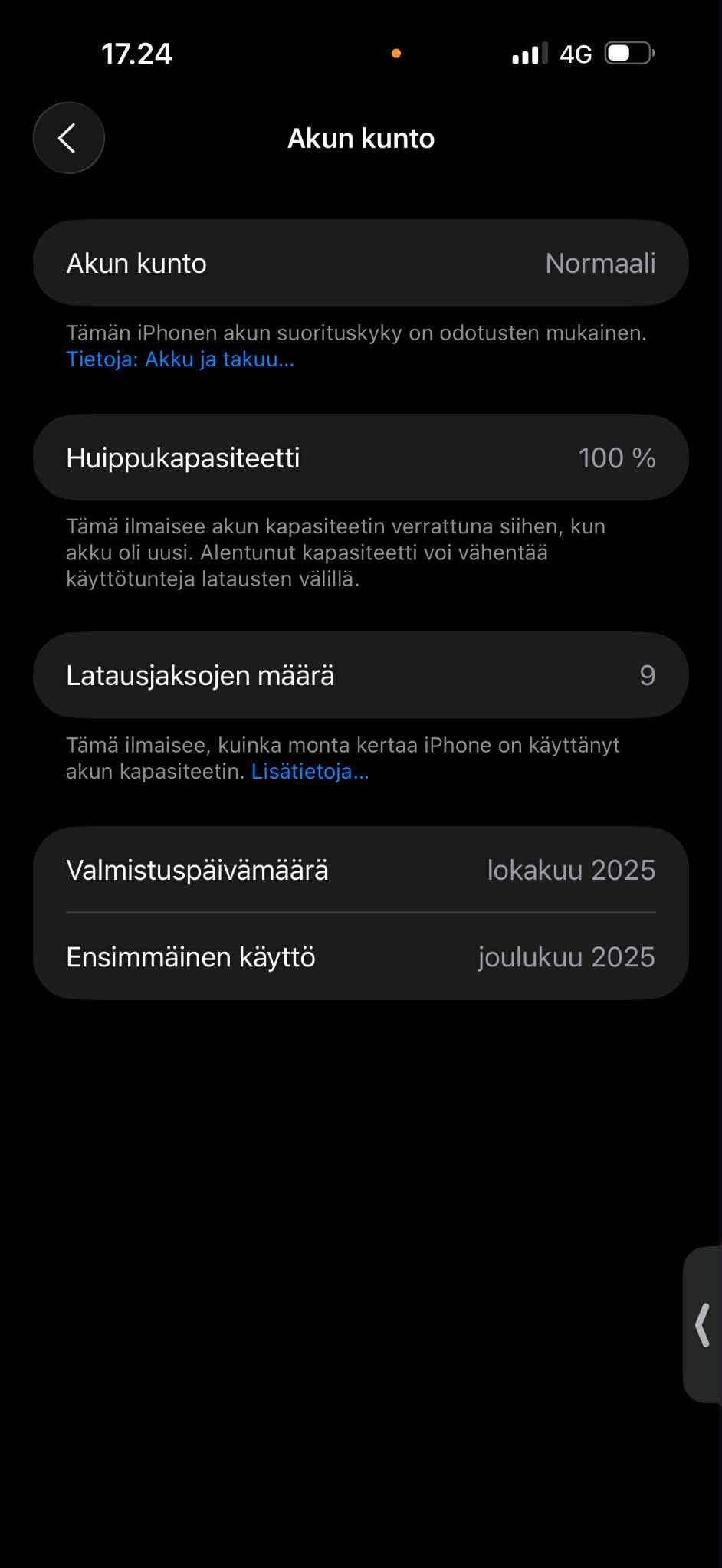Open the Tietoja: Akku ja takuu link
Screen dimensions: 722x1568
pyautogui.click(x=179, y=359)
